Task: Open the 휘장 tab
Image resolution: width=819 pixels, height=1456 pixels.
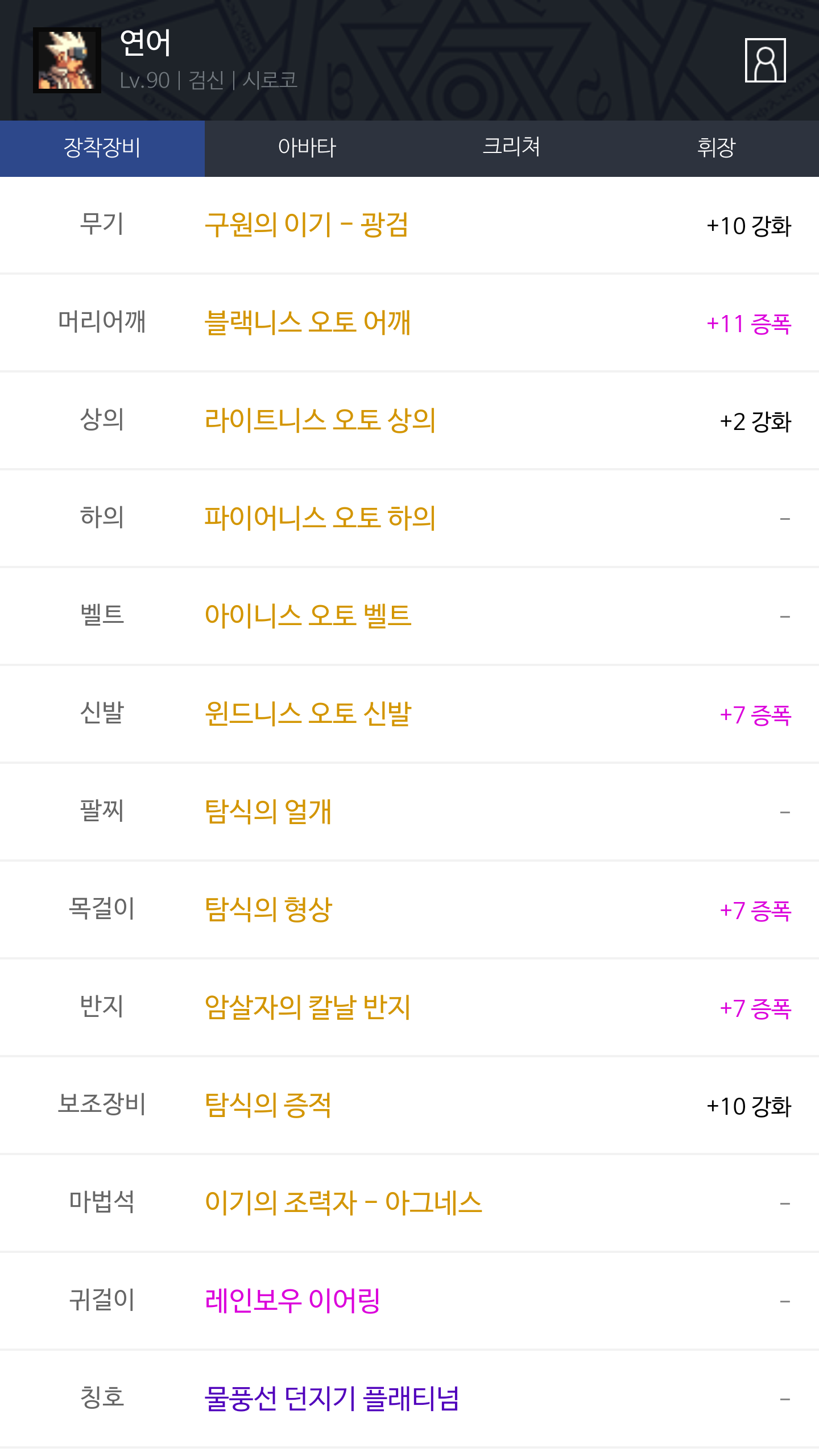Action: point(716,148)
